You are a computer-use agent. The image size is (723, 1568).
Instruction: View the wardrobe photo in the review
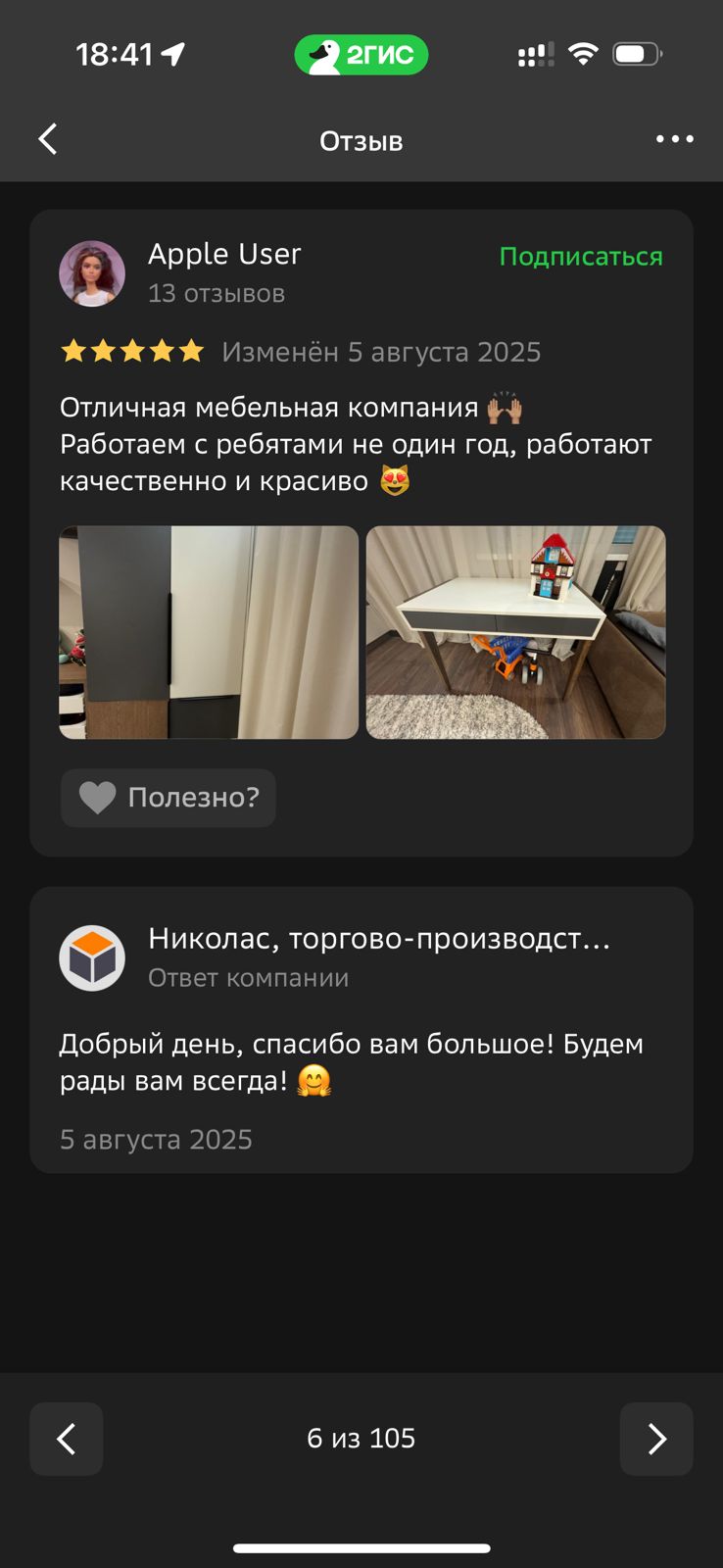(x=209, y=632)
